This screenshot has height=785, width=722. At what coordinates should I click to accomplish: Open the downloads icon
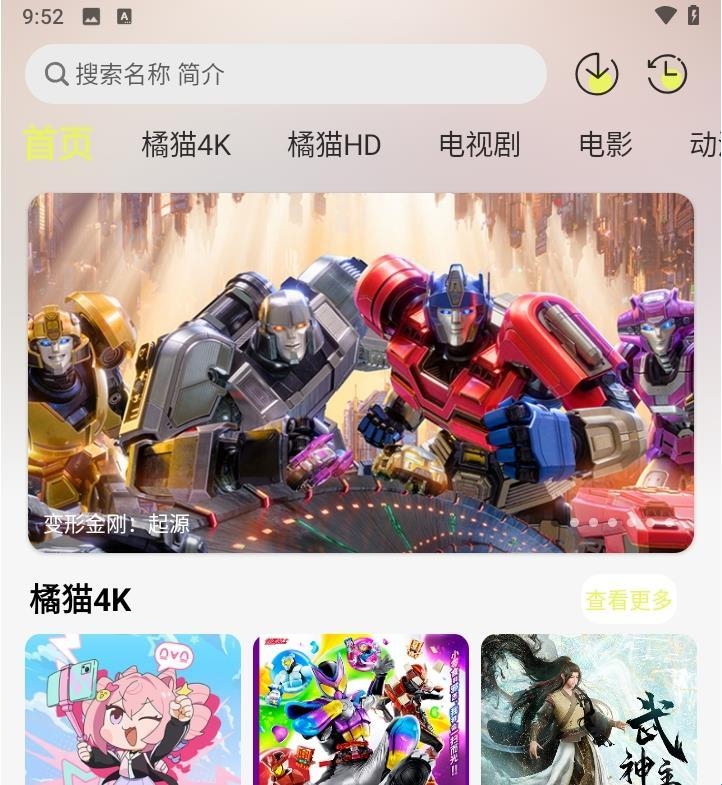(x=596, y=74)
